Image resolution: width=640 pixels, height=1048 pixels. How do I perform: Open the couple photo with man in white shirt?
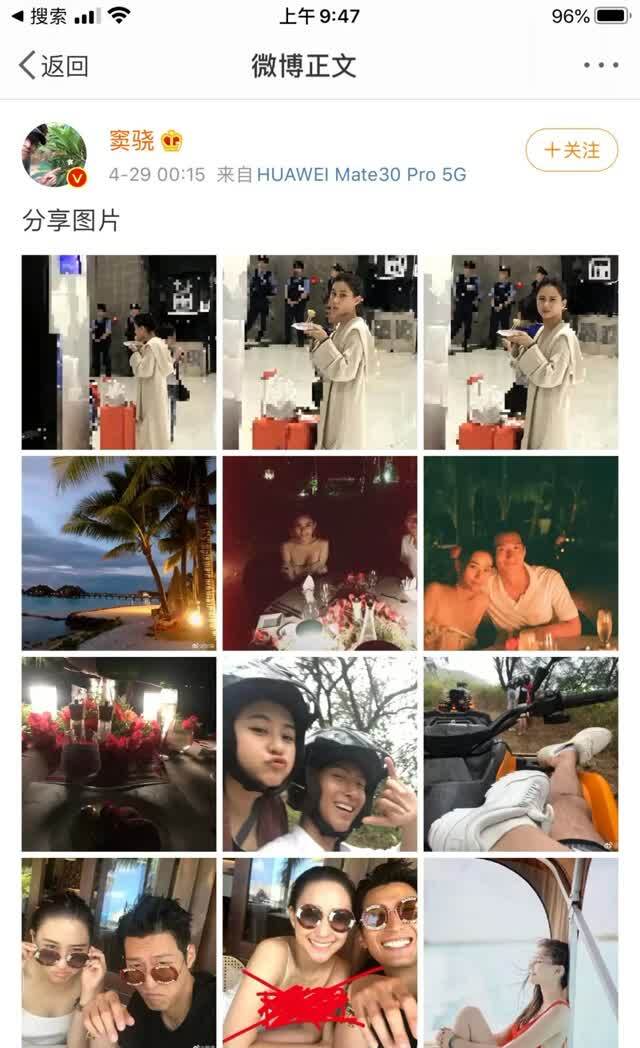tap(521, 553)
